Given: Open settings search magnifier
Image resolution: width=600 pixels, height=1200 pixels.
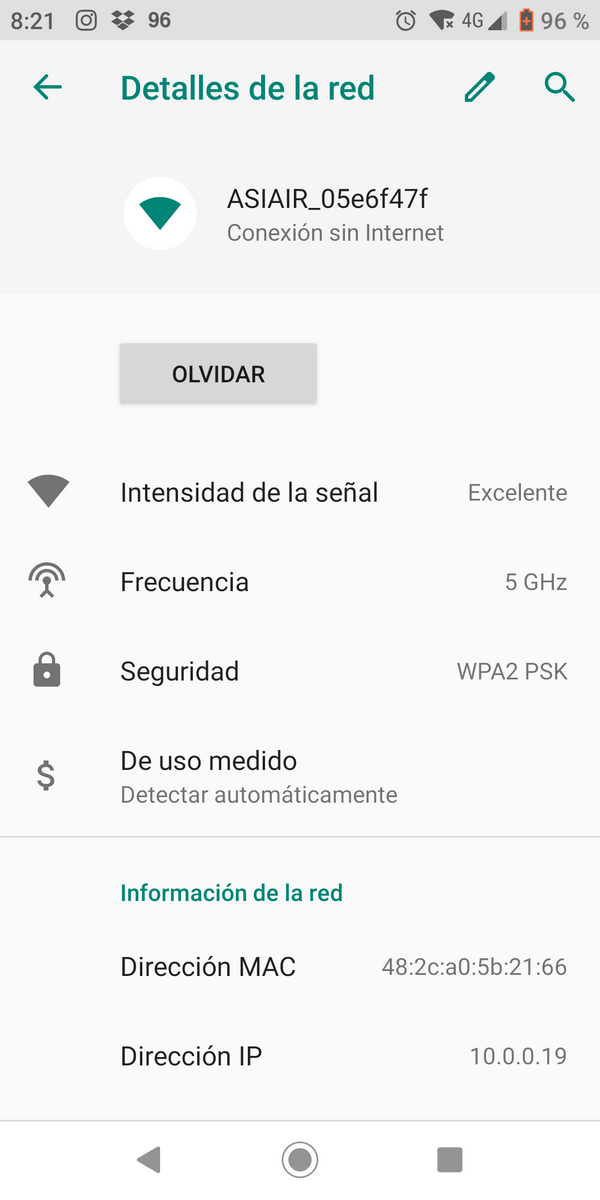Looking at the screenshot, I should coord(559,88).
